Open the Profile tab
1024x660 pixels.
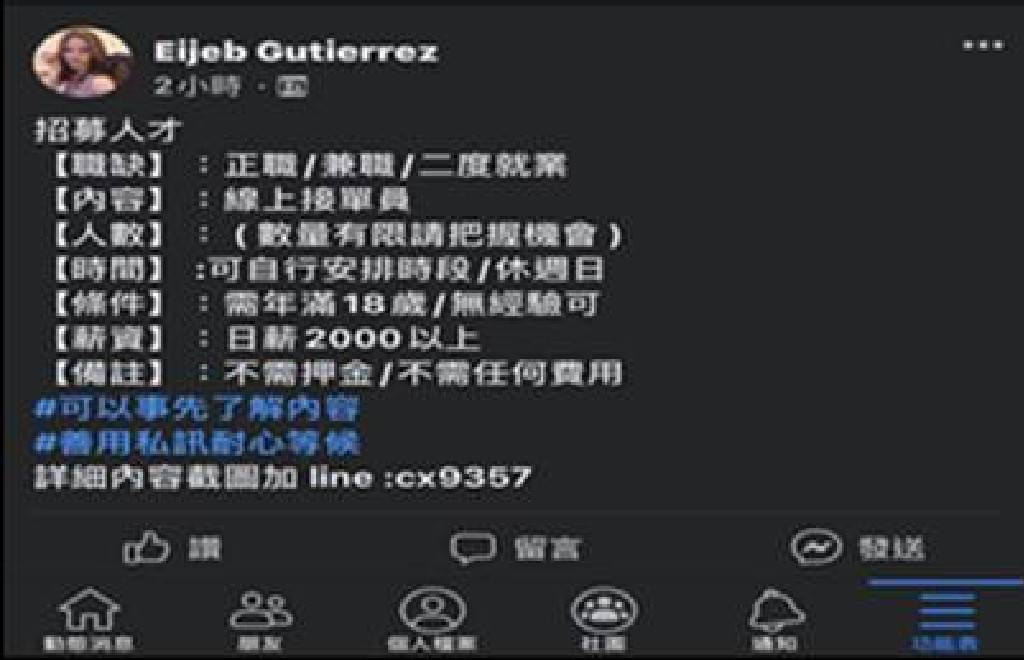coord(432,621)
